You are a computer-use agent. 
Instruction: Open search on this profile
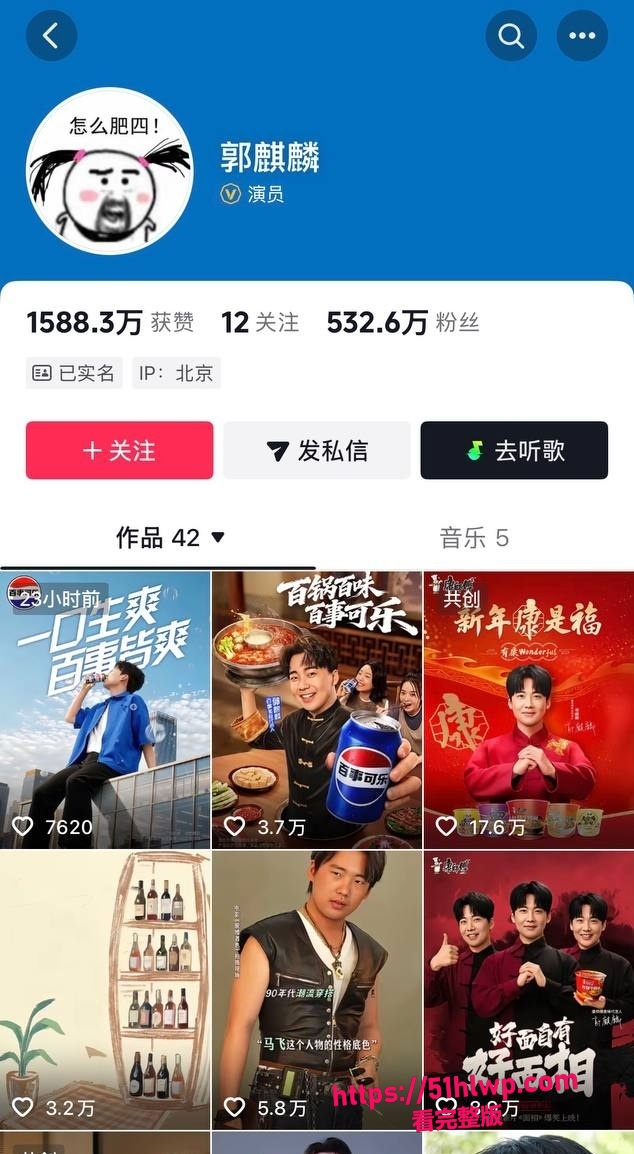(x=511, y=35)
